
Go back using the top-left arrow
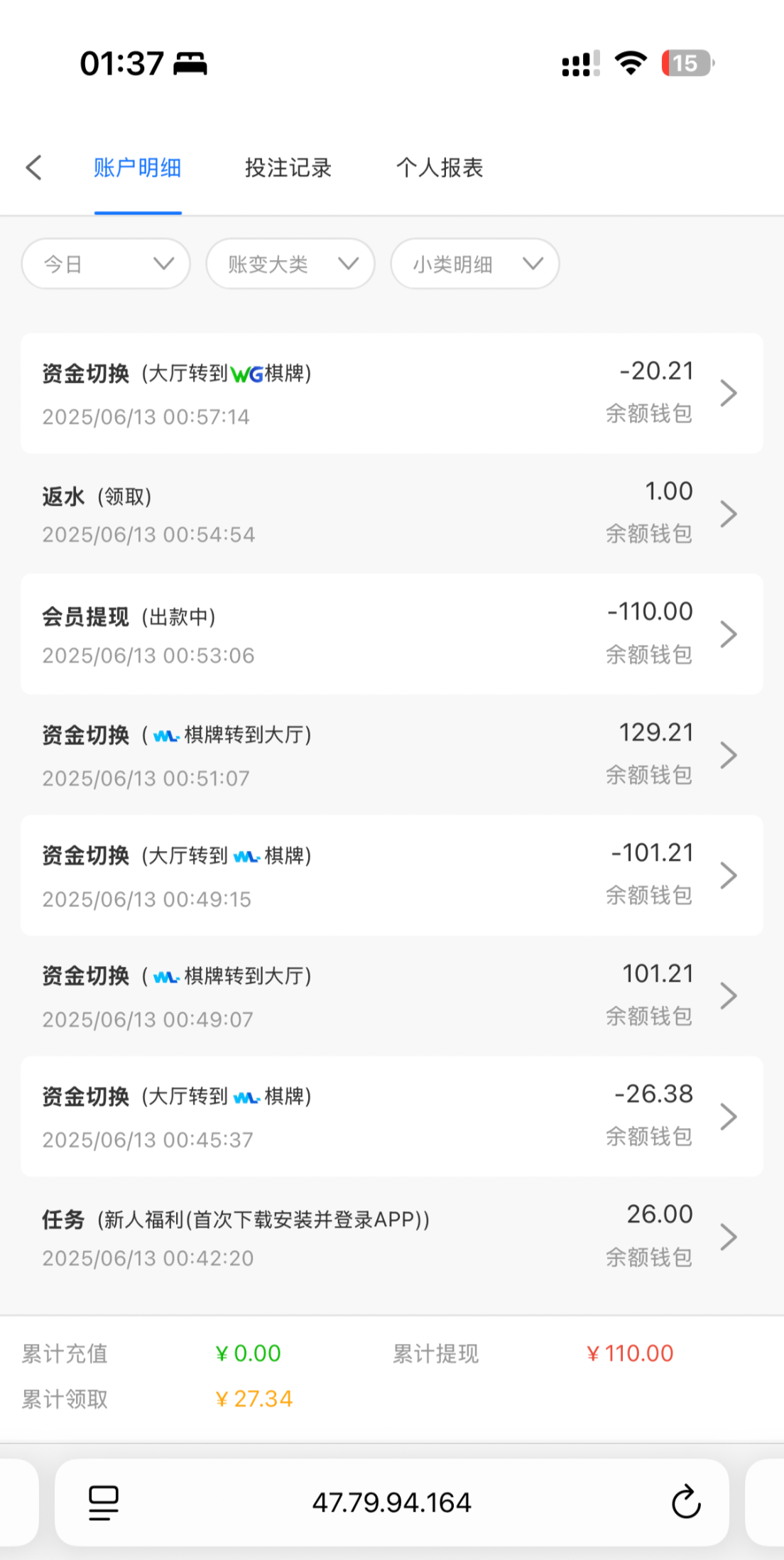[33, 168]
